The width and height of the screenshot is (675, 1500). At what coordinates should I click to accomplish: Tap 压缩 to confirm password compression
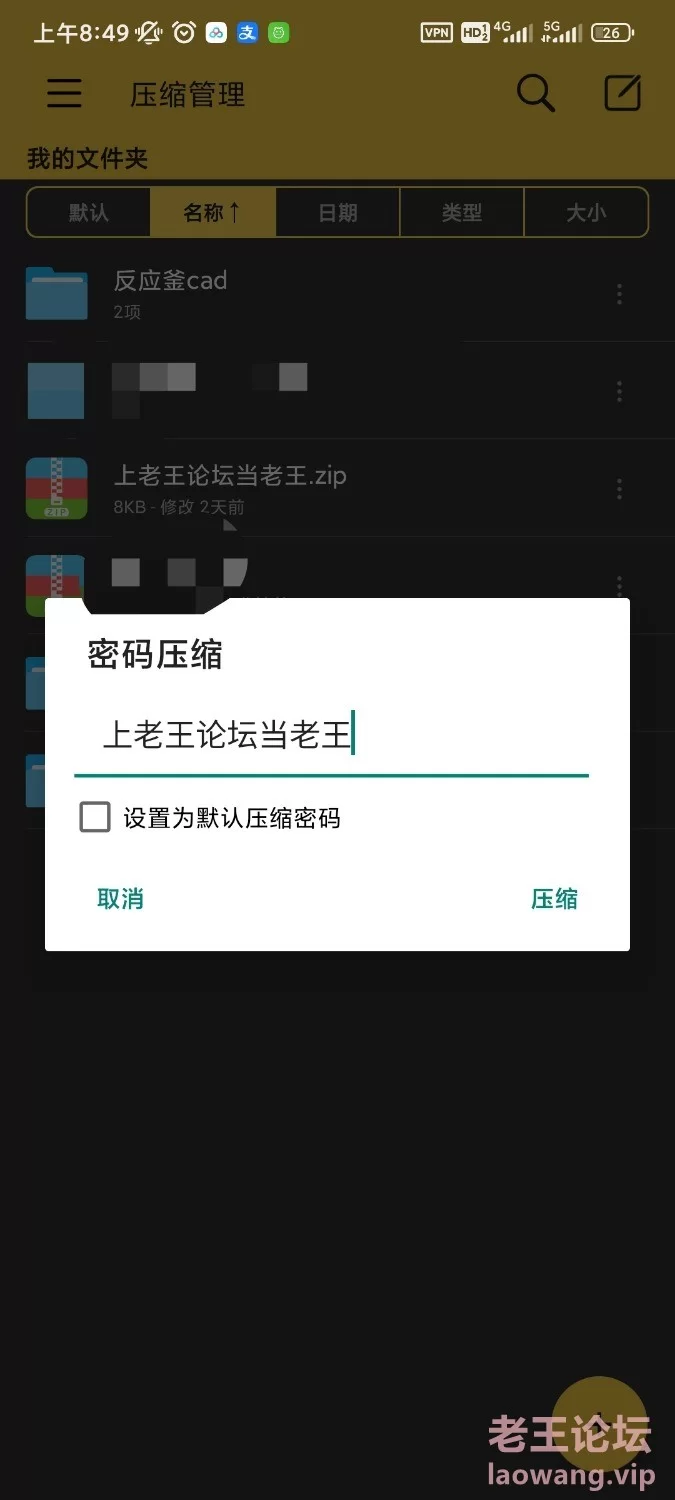pos(554,898)
